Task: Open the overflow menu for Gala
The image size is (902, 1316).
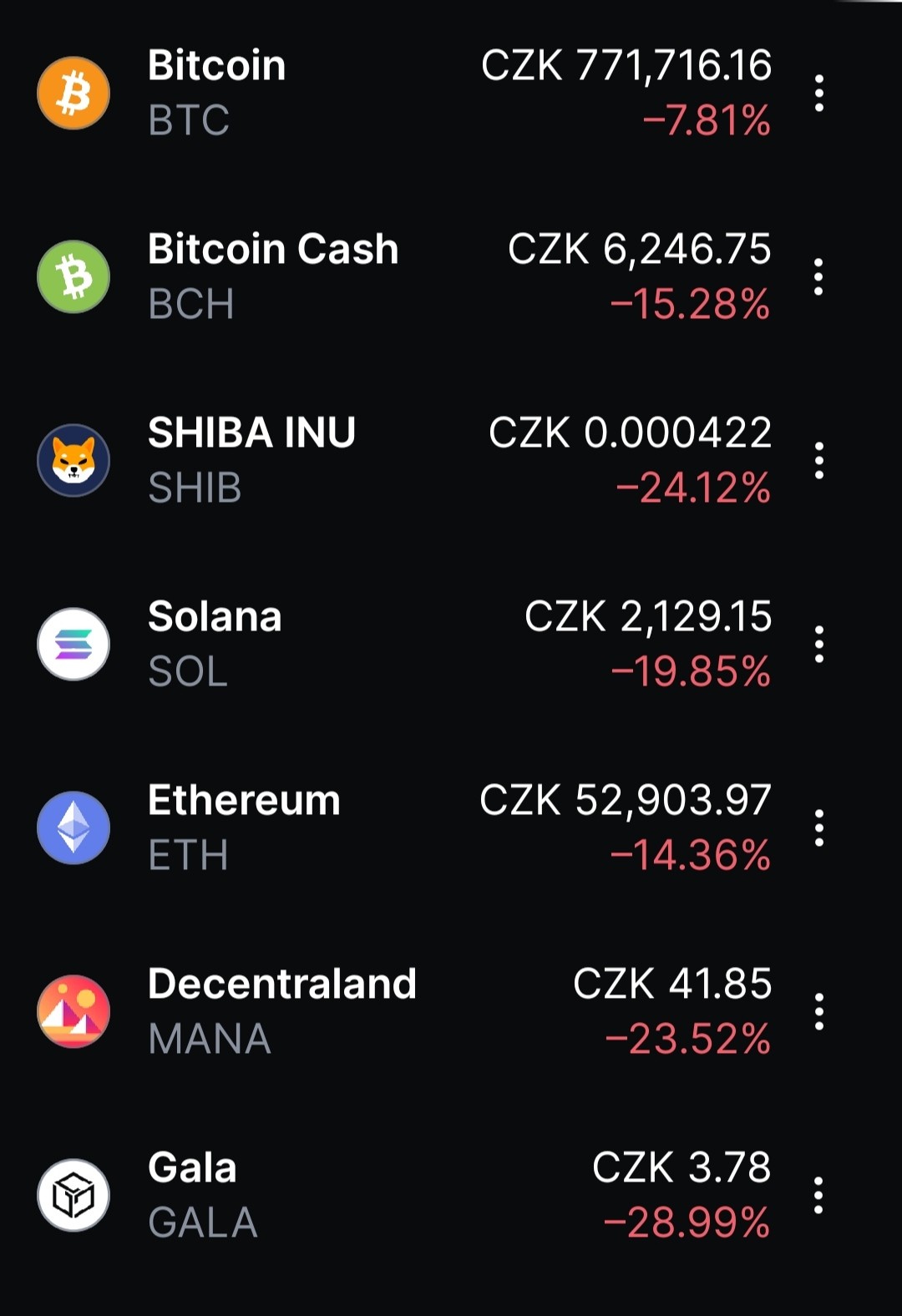Action: tap(819, 1195)
